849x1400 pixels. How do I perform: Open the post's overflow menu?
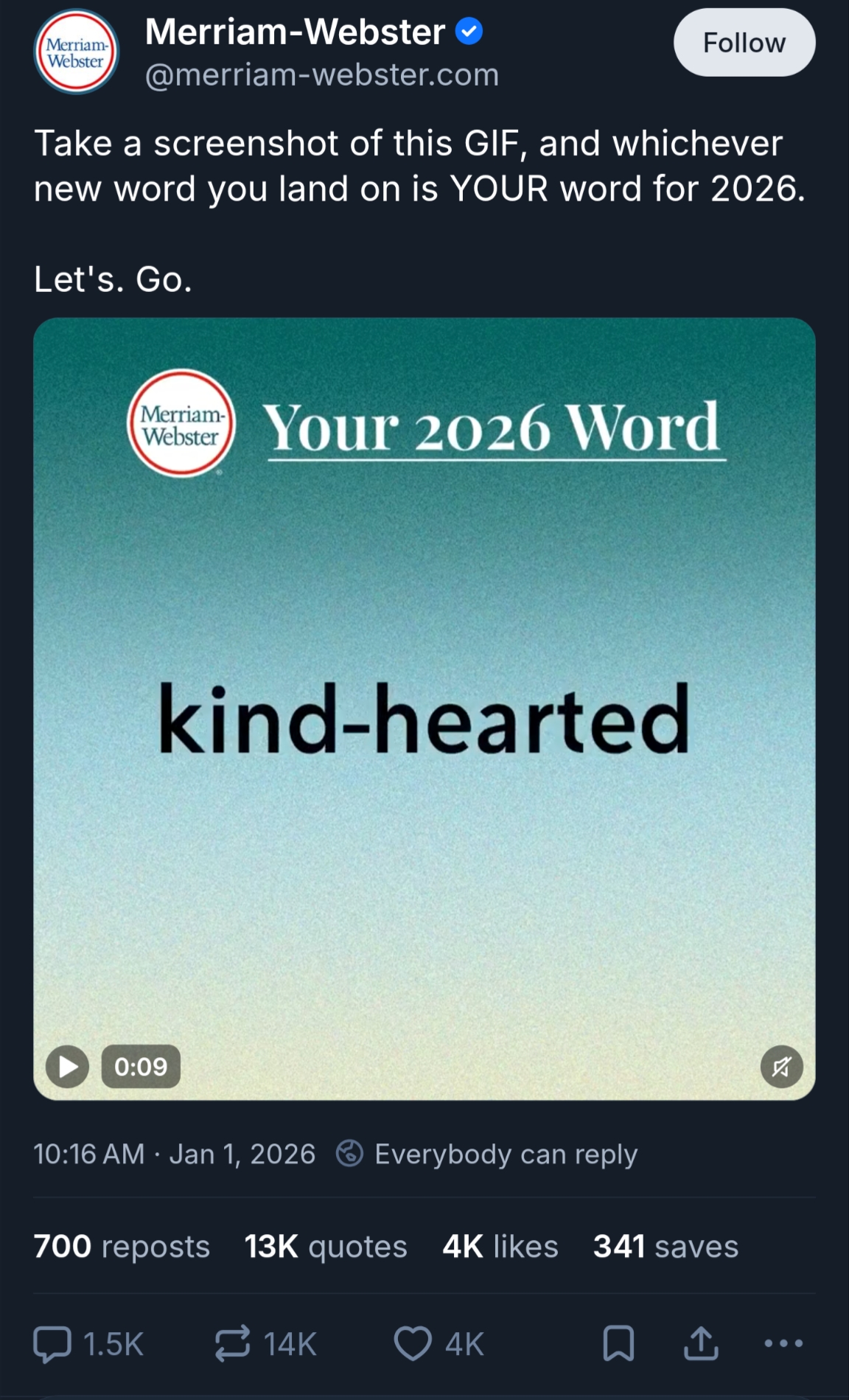(x=783, y=1343)
